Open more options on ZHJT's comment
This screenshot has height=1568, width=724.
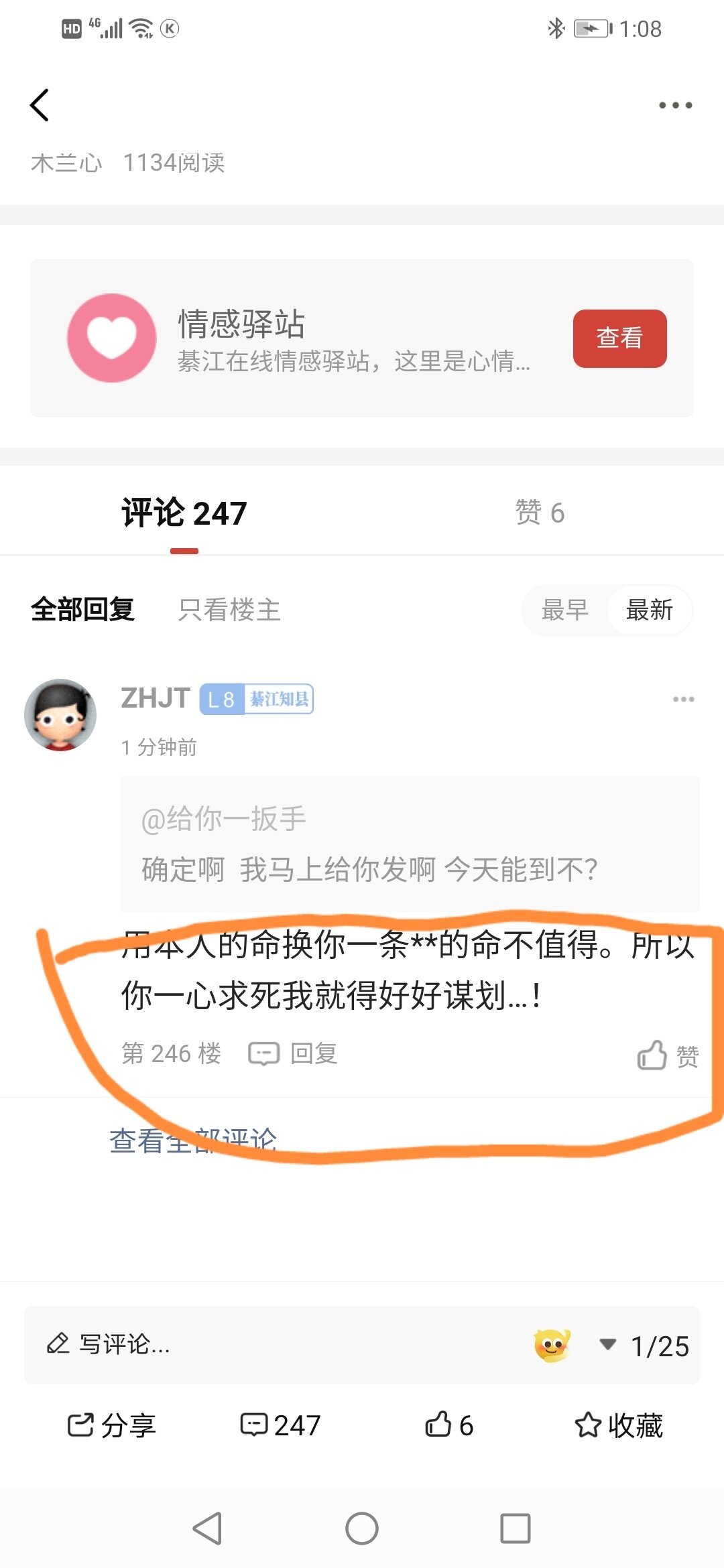683,699
